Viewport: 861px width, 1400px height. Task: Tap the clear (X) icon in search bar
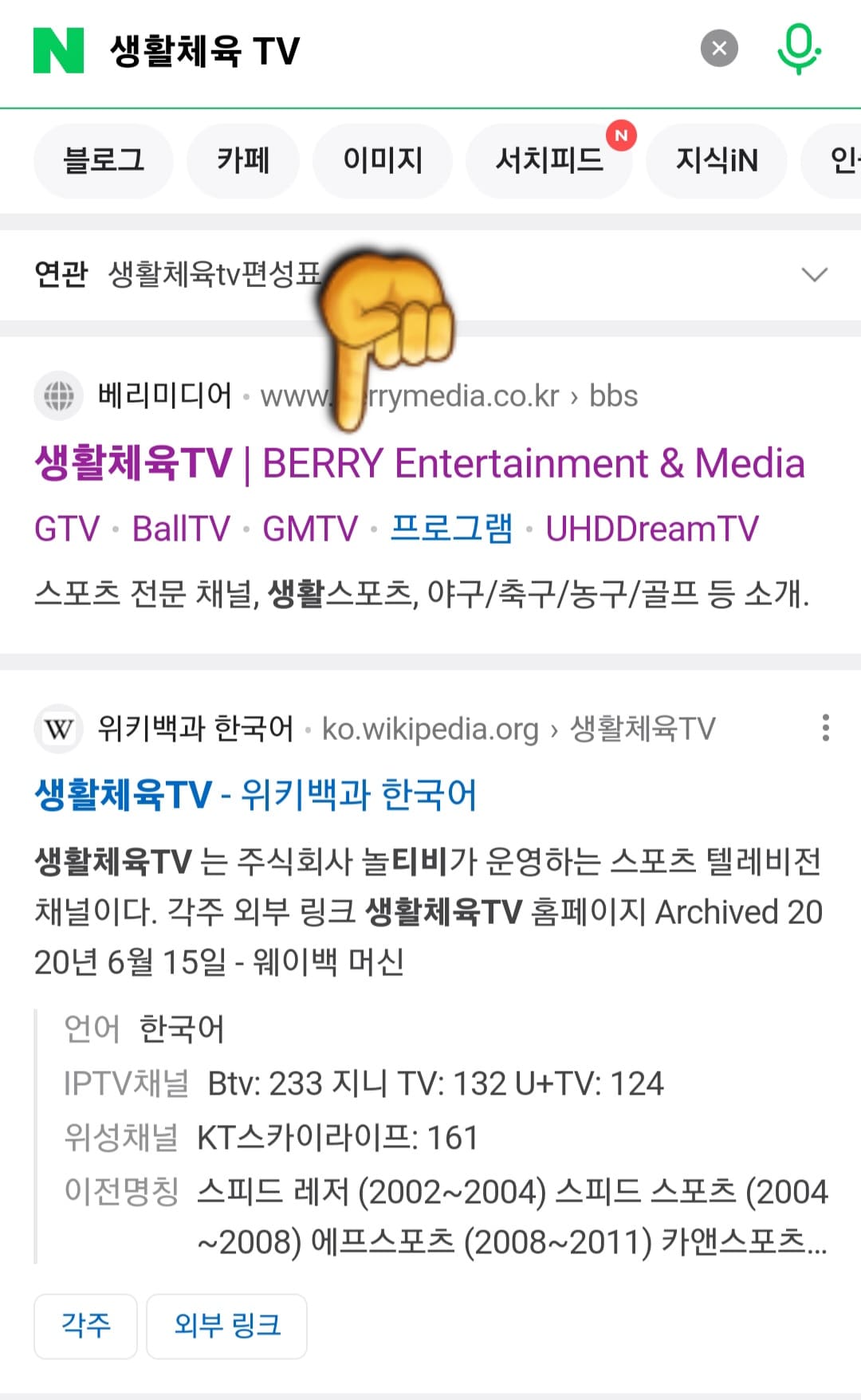point(719,48)
